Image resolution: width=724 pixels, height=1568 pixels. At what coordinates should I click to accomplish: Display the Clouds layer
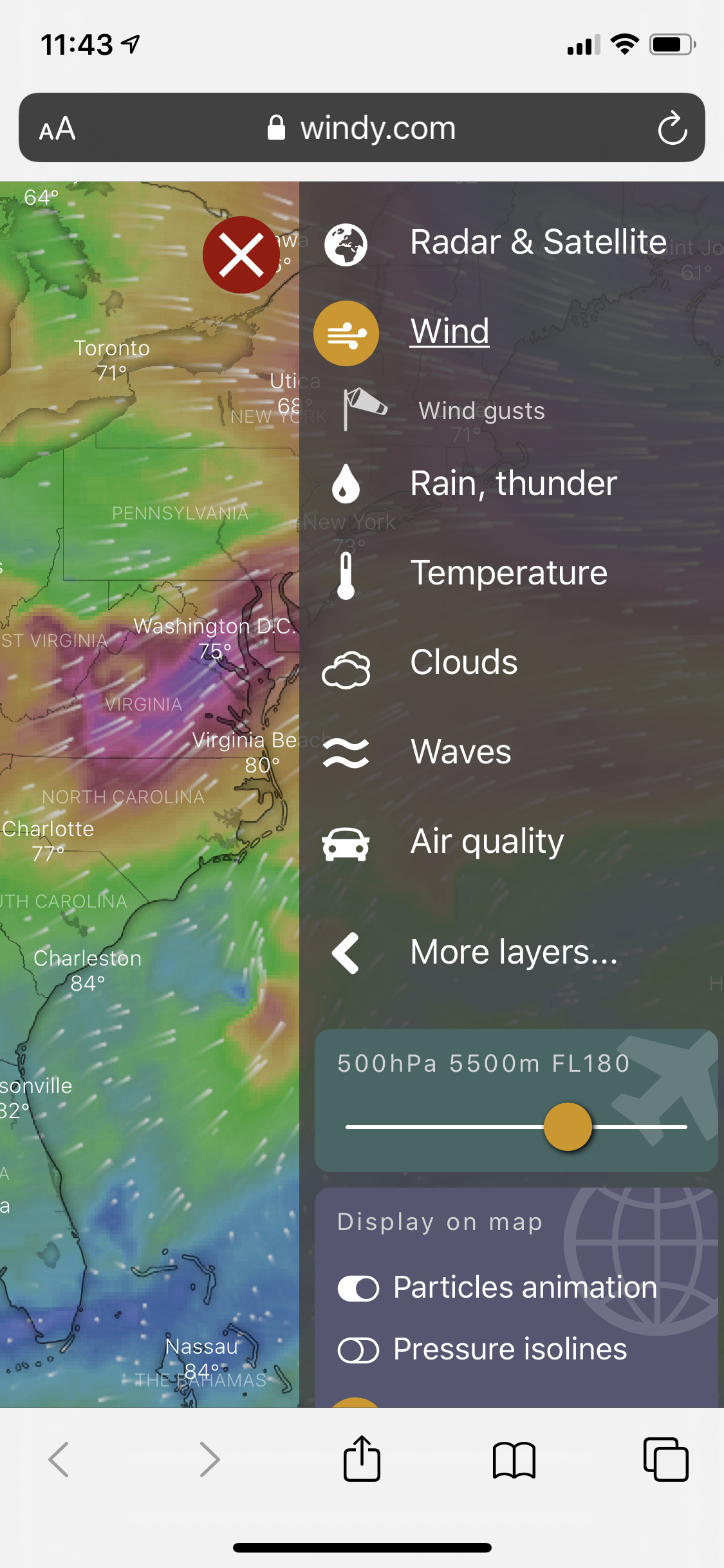pyautogui.click(x=463, y=662)
